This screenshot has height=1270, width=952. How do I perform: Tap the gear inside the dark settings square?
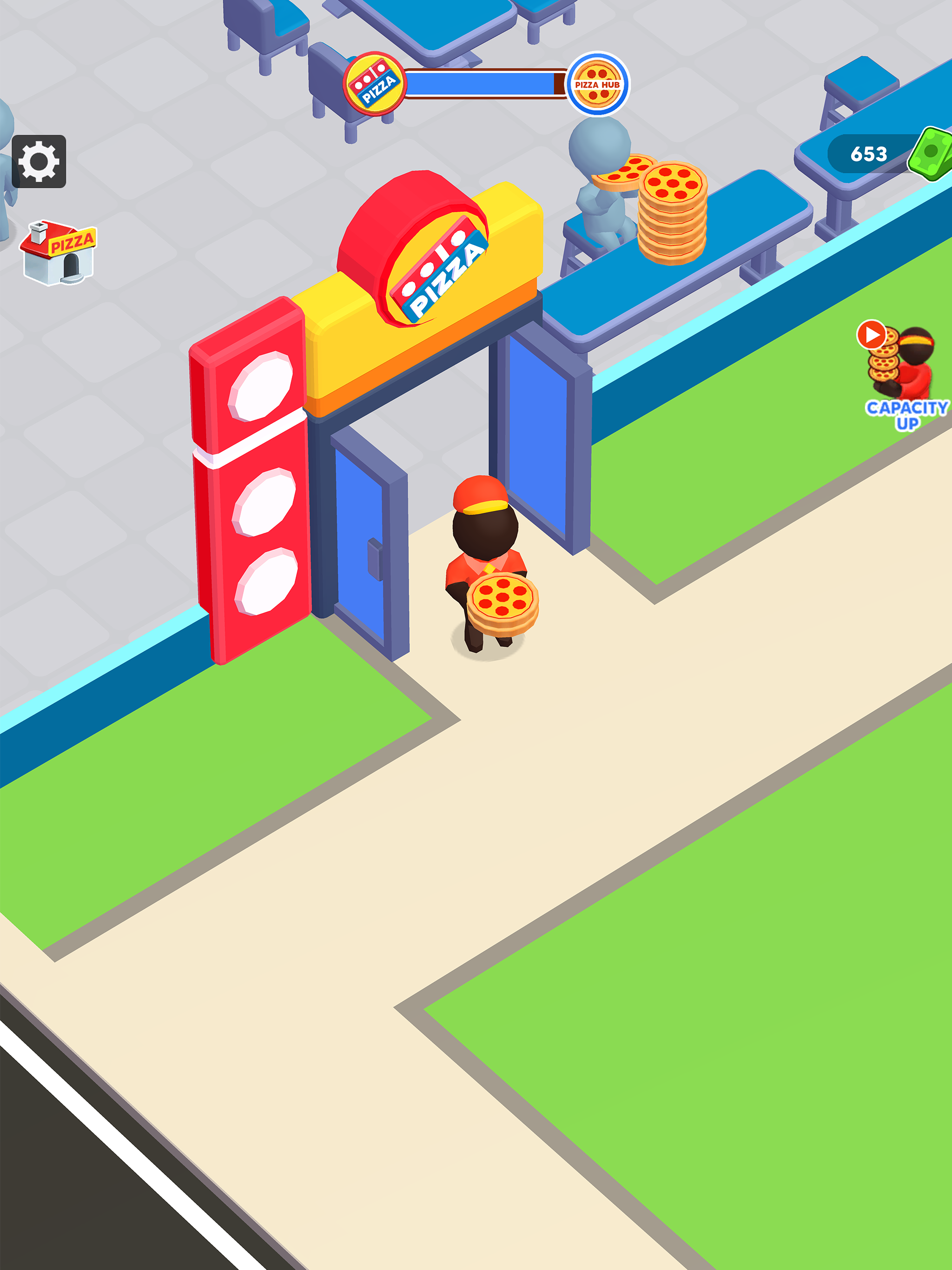click(x=40, y=161)
